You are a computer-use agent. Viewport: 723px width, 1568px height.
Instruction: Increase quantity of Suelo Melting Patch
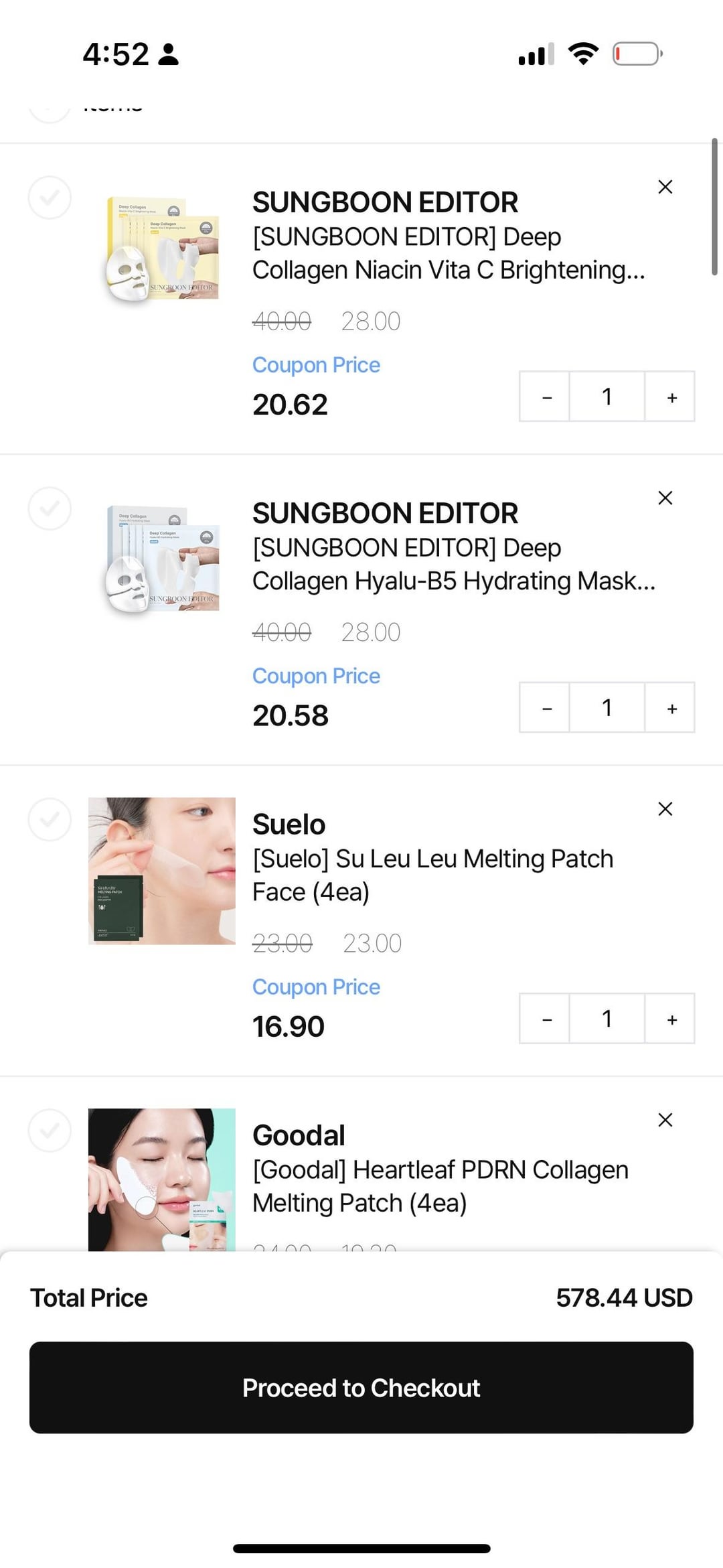671,1019
